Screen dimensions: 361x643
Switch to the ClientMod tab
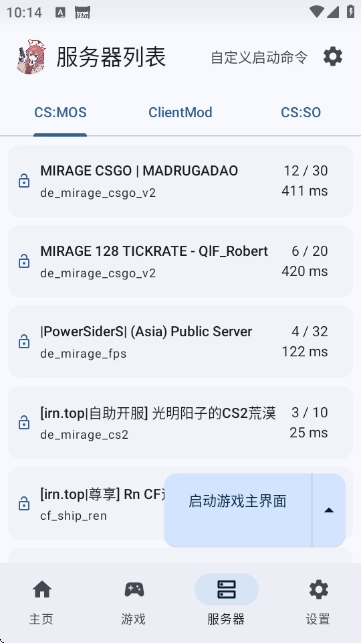(180, 112)
